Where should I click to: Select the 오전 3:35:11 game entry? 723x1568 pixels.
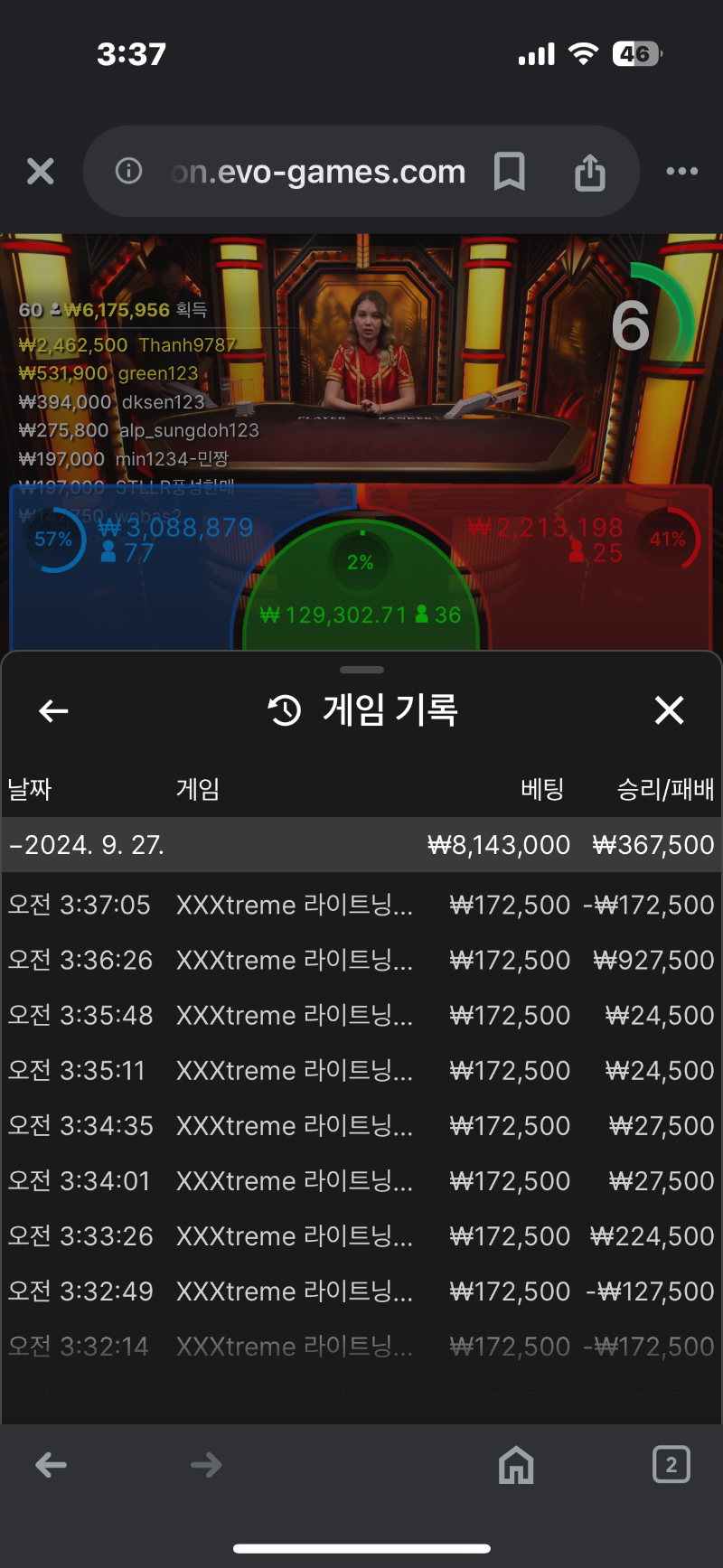point(361,1070)
